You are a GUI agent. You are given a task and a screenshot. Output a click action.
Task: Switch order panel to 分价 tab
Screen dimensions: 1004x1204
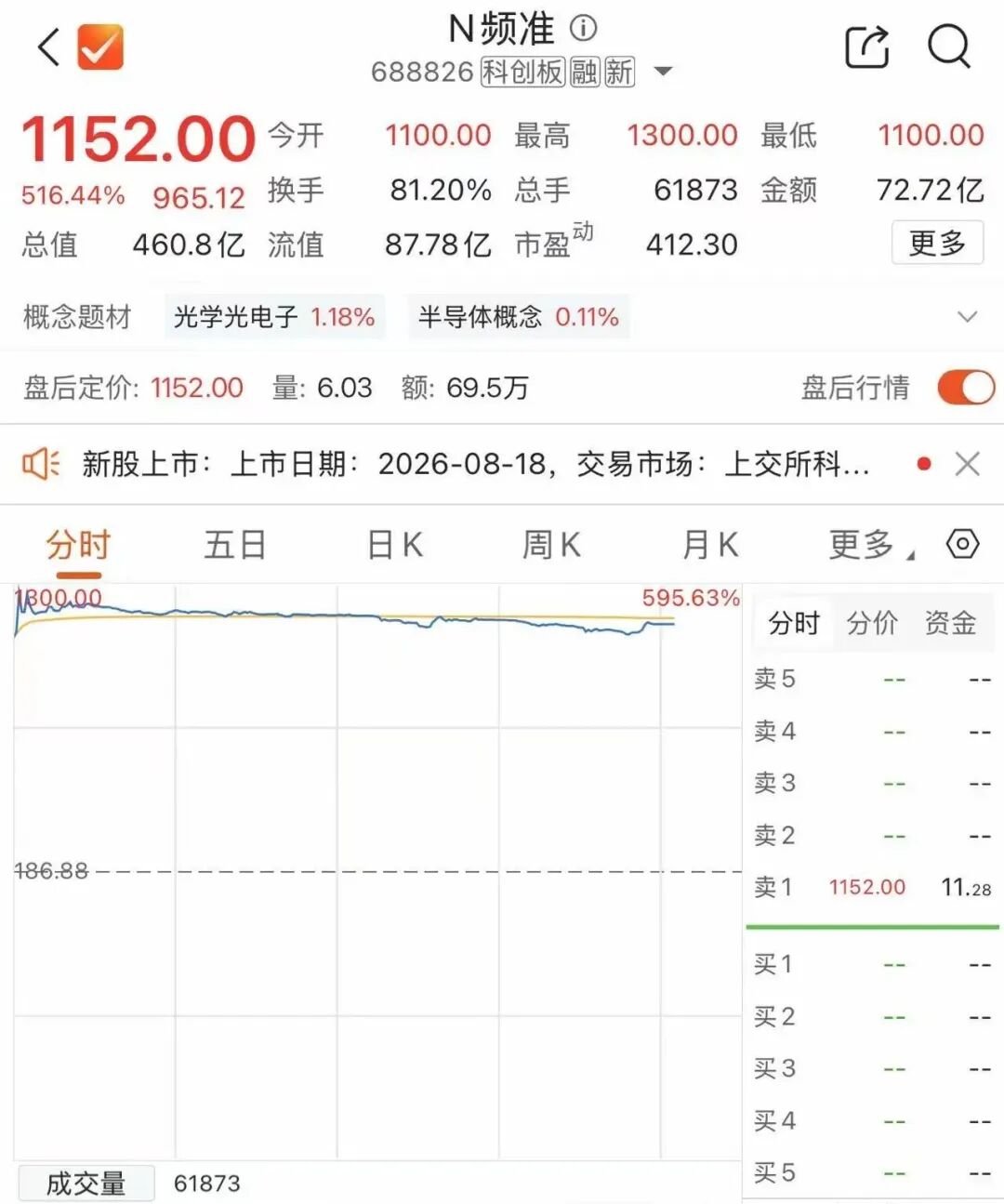(x=871, y=623)
